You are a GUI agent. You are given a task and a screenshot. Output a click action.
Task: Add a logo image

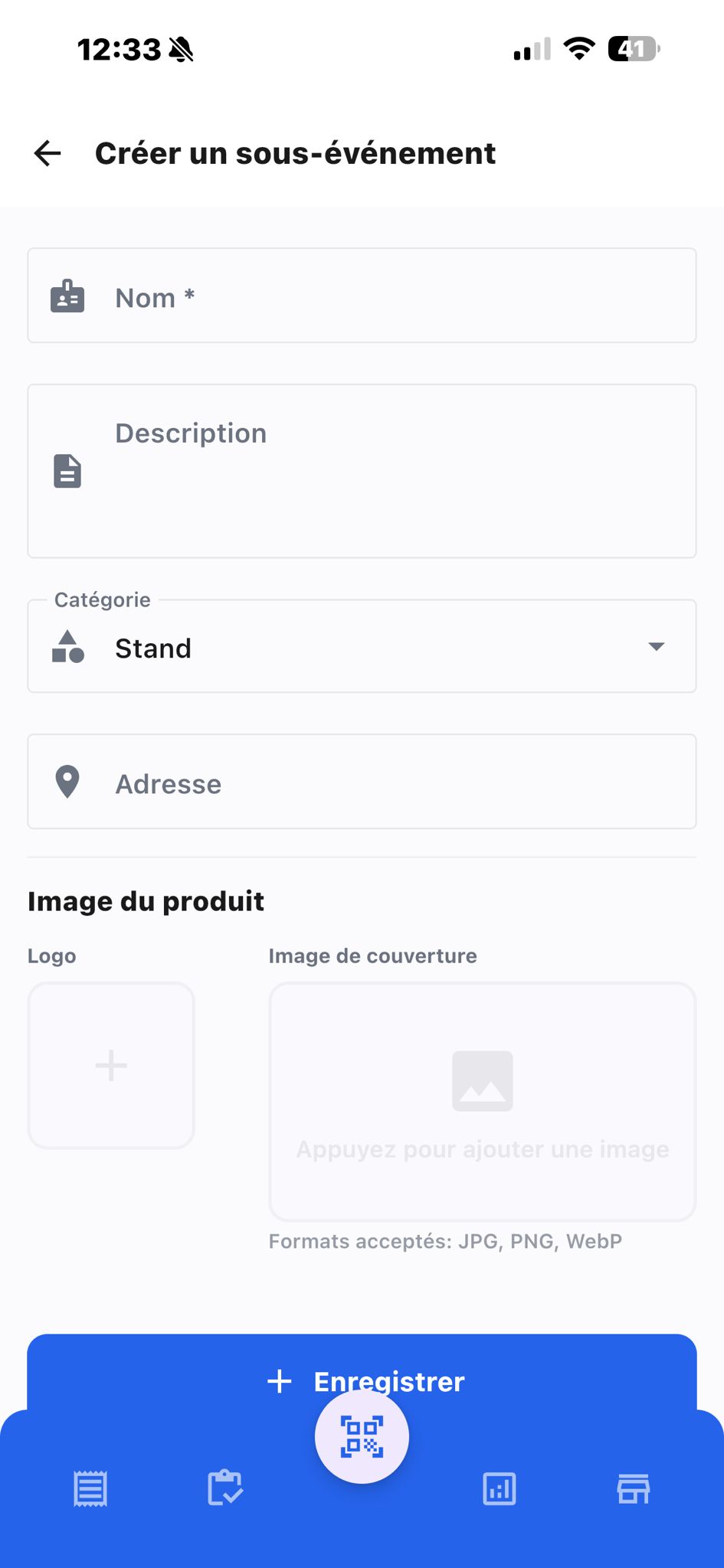coord(111,1066)
